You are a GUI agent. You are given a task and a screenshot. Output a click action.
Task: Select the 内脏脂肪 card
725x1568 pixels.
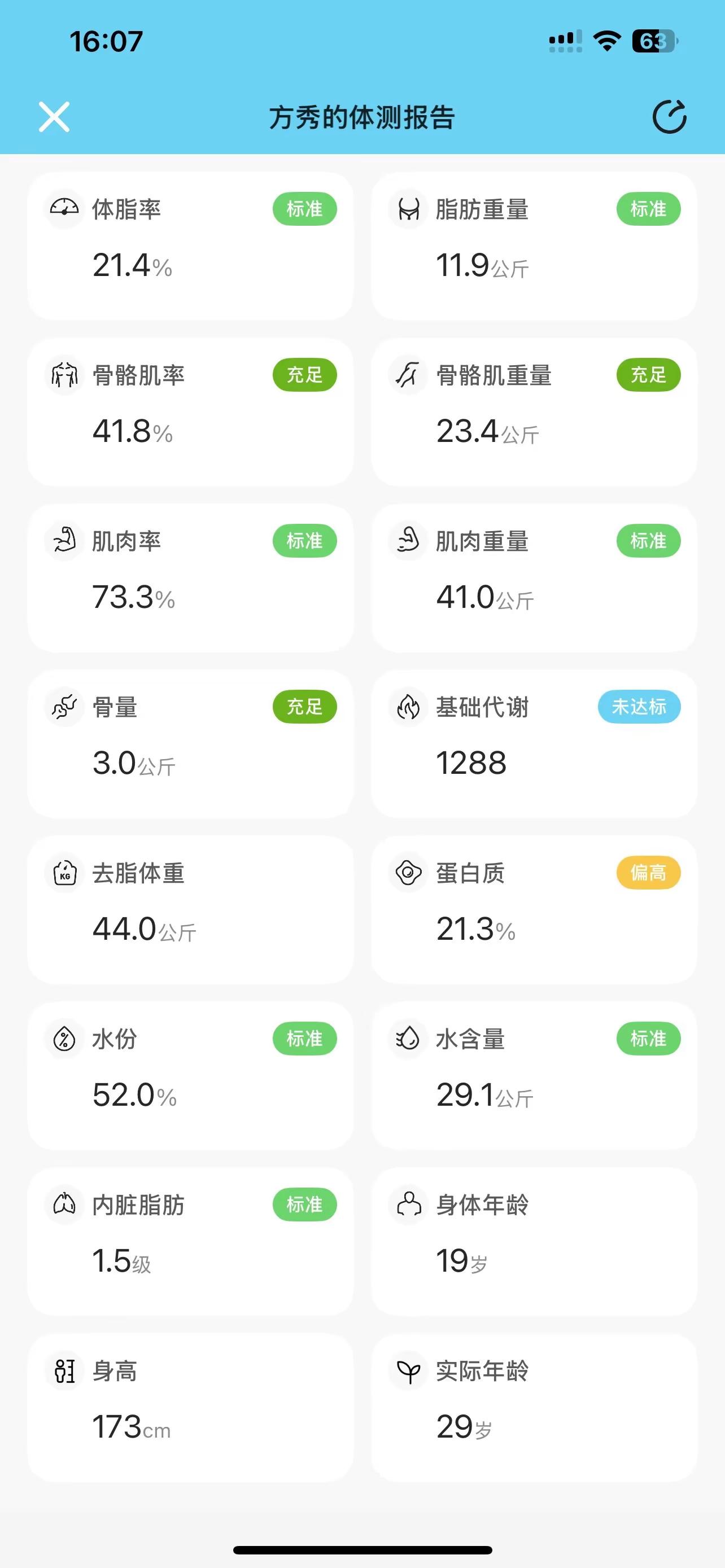[x=190, y=1241]
